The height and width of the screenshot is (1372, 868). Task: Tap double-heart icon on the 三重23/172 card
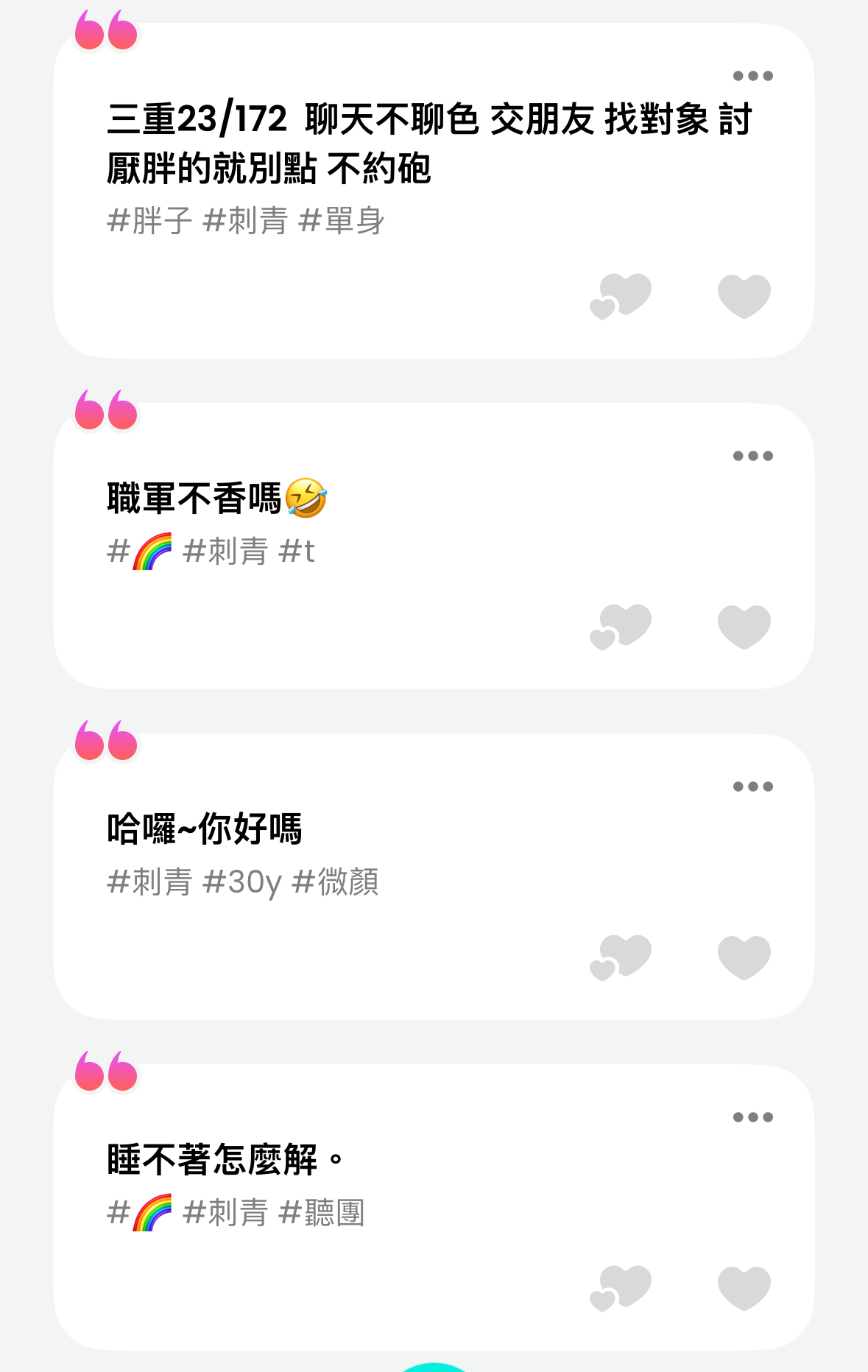pyautogui.click(x=621, y=296)
